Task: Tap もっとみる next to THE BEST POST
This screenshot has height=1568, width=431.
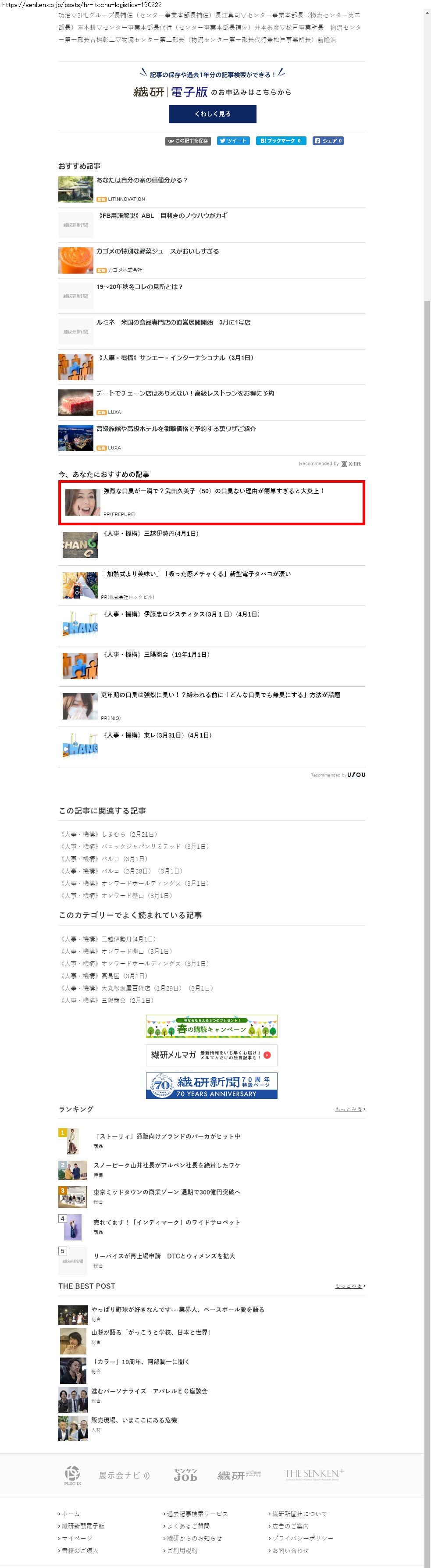Action: (350, 1286)
